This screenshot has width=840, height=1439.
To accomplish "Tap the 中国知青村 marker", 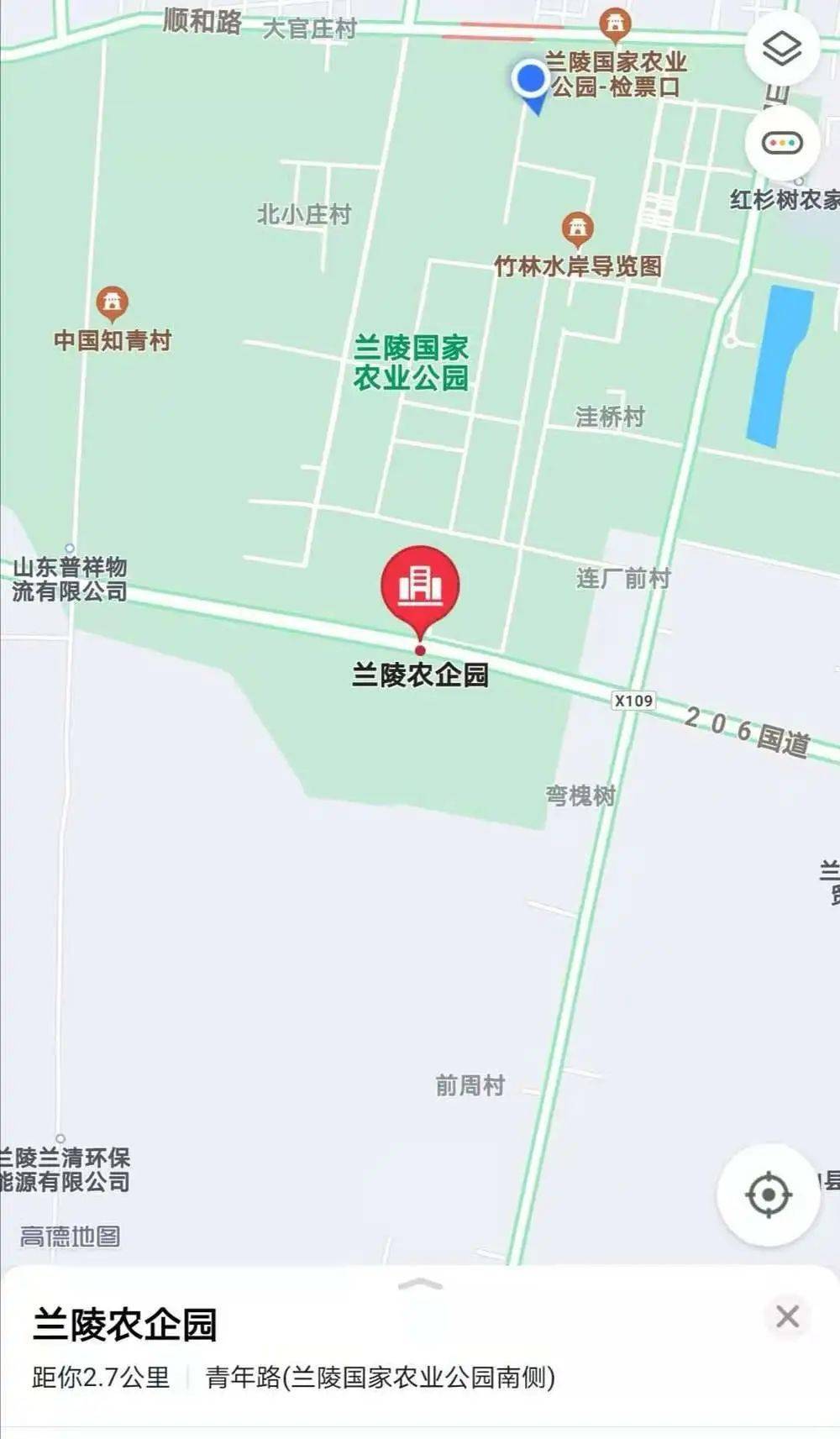I will (x=112, y=304).
